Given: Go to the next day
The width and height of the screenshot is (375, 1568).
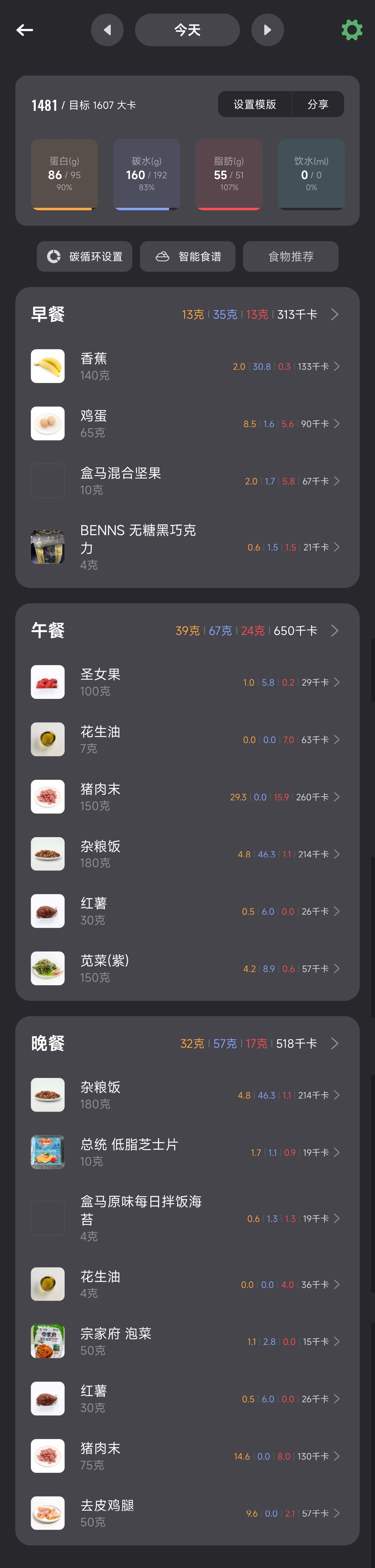Looking at the screenshot, I should click(x=267, y=30).
